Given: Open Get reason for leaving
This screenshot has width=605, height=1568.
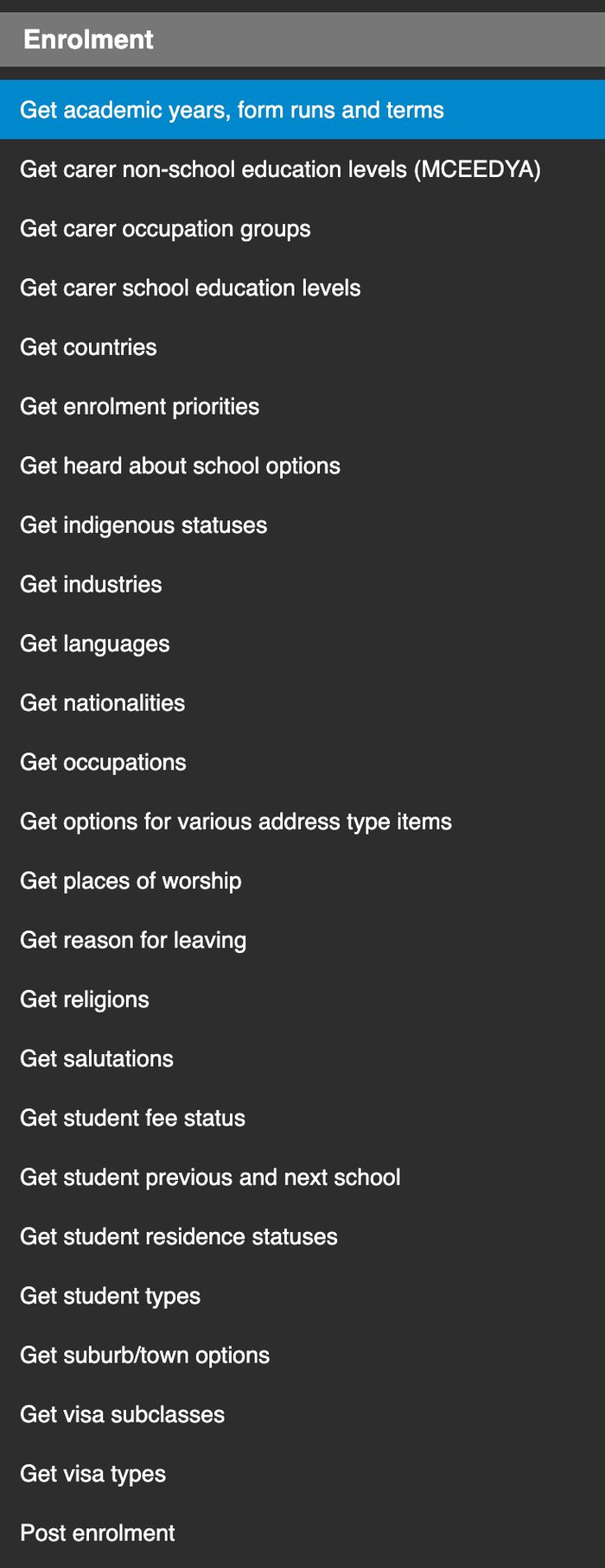Looking at the screenshot, I should 133,940.
